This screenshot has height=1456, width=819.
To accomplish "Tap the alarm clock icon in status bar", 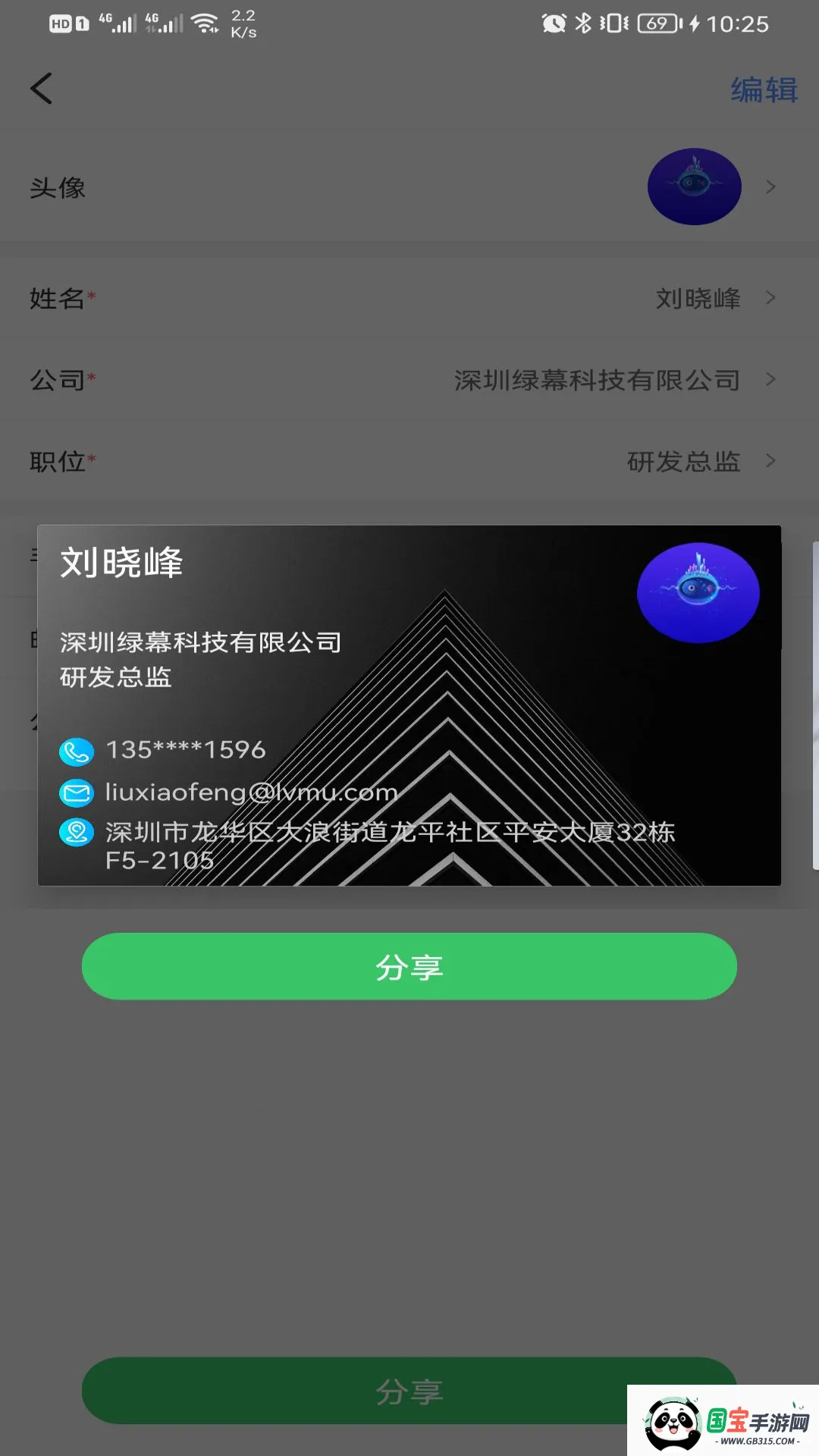I will click(554, 24).
